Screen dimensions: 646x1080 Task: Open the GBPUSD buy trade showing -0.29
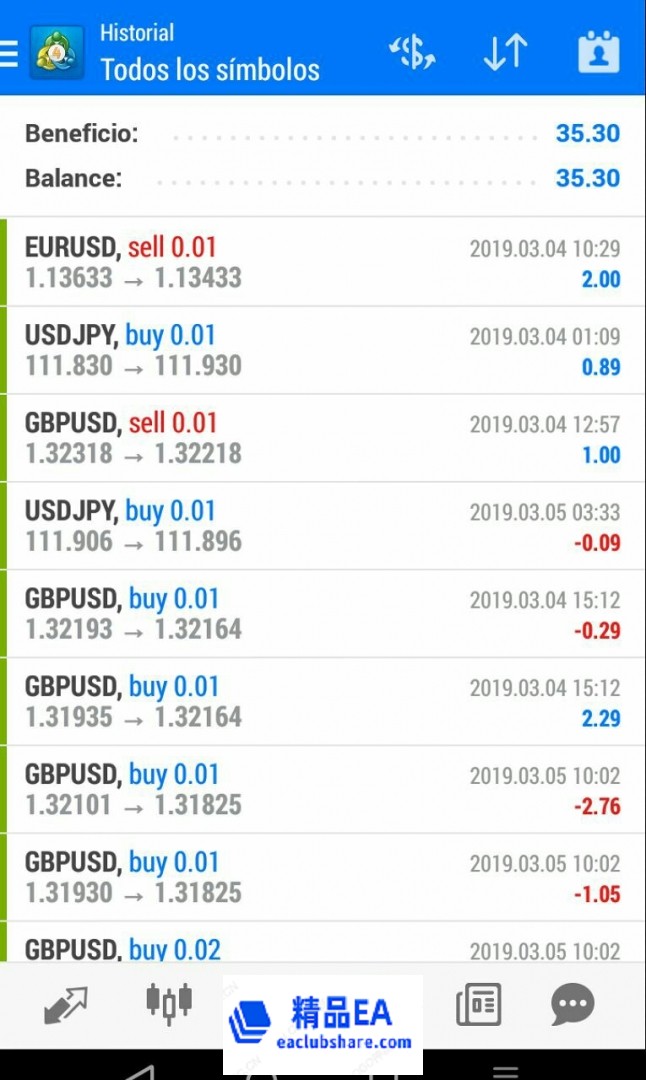[x=323, y=615]
